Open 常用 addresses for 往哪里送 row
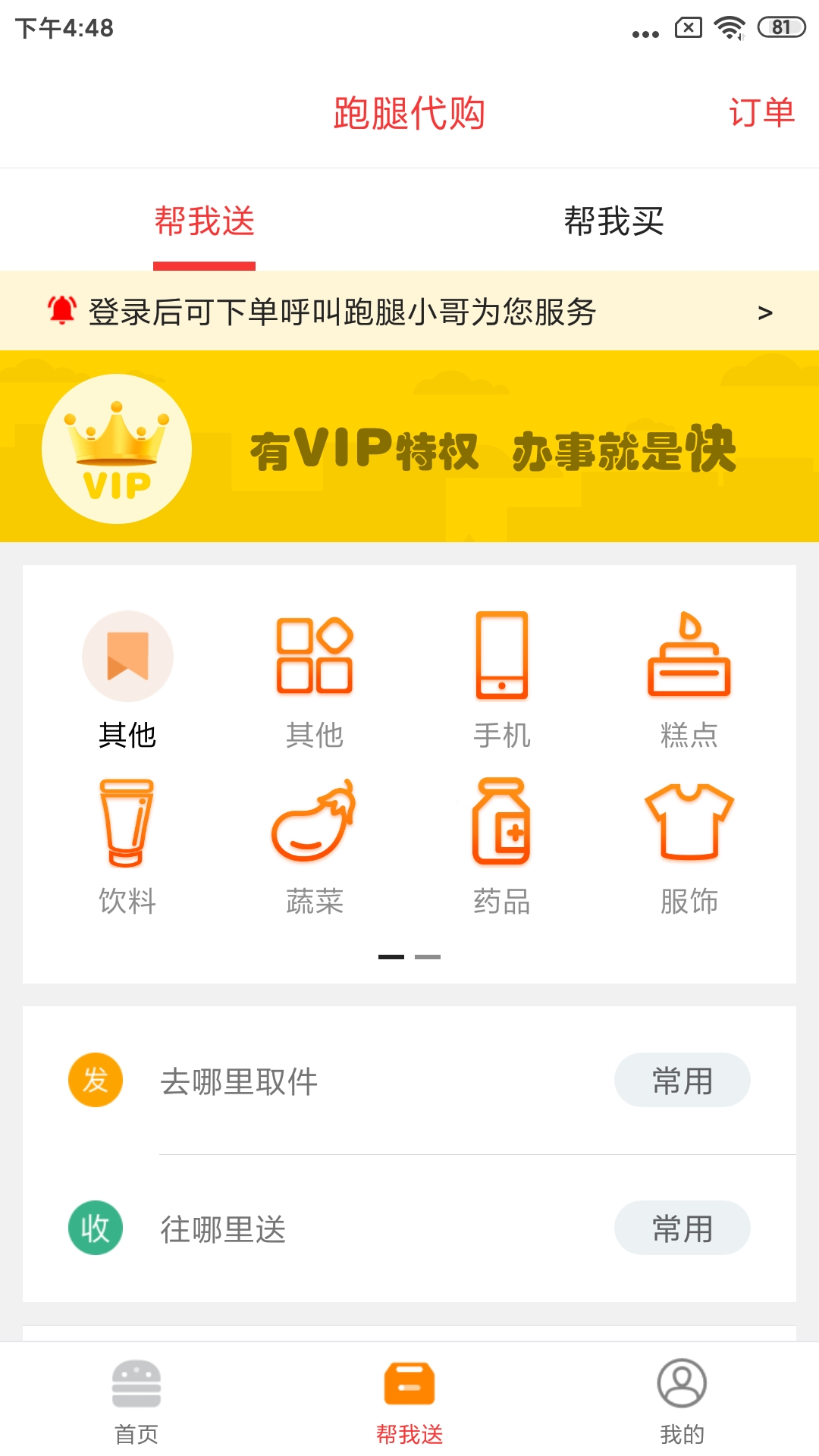 tap(682, 1228)
